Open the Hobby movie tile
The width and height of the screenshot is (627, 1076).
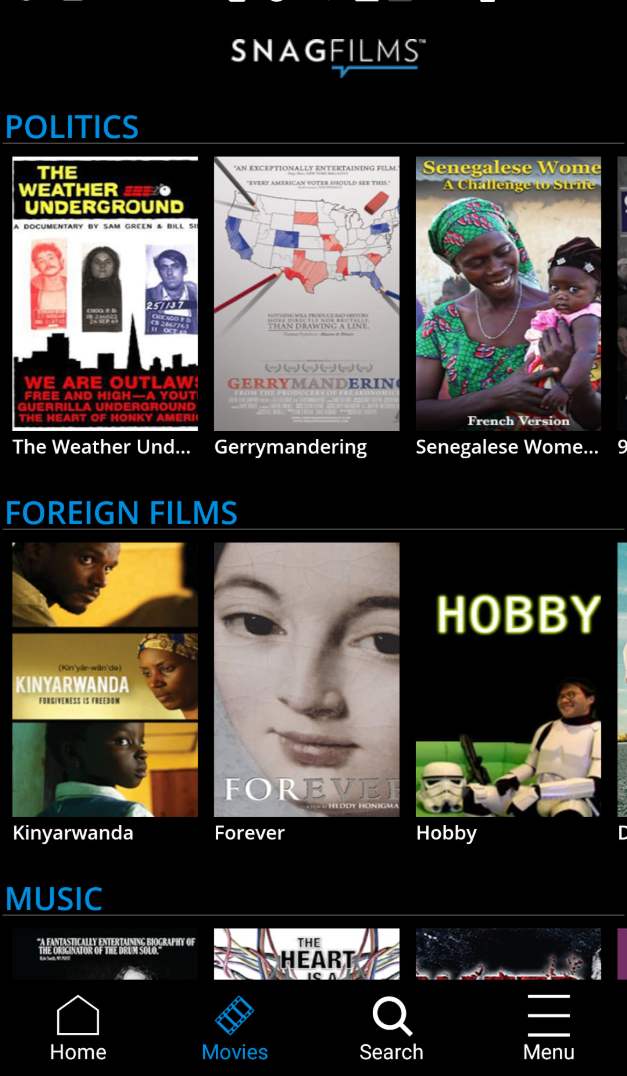pyautogui.click(x=508, y=680)
